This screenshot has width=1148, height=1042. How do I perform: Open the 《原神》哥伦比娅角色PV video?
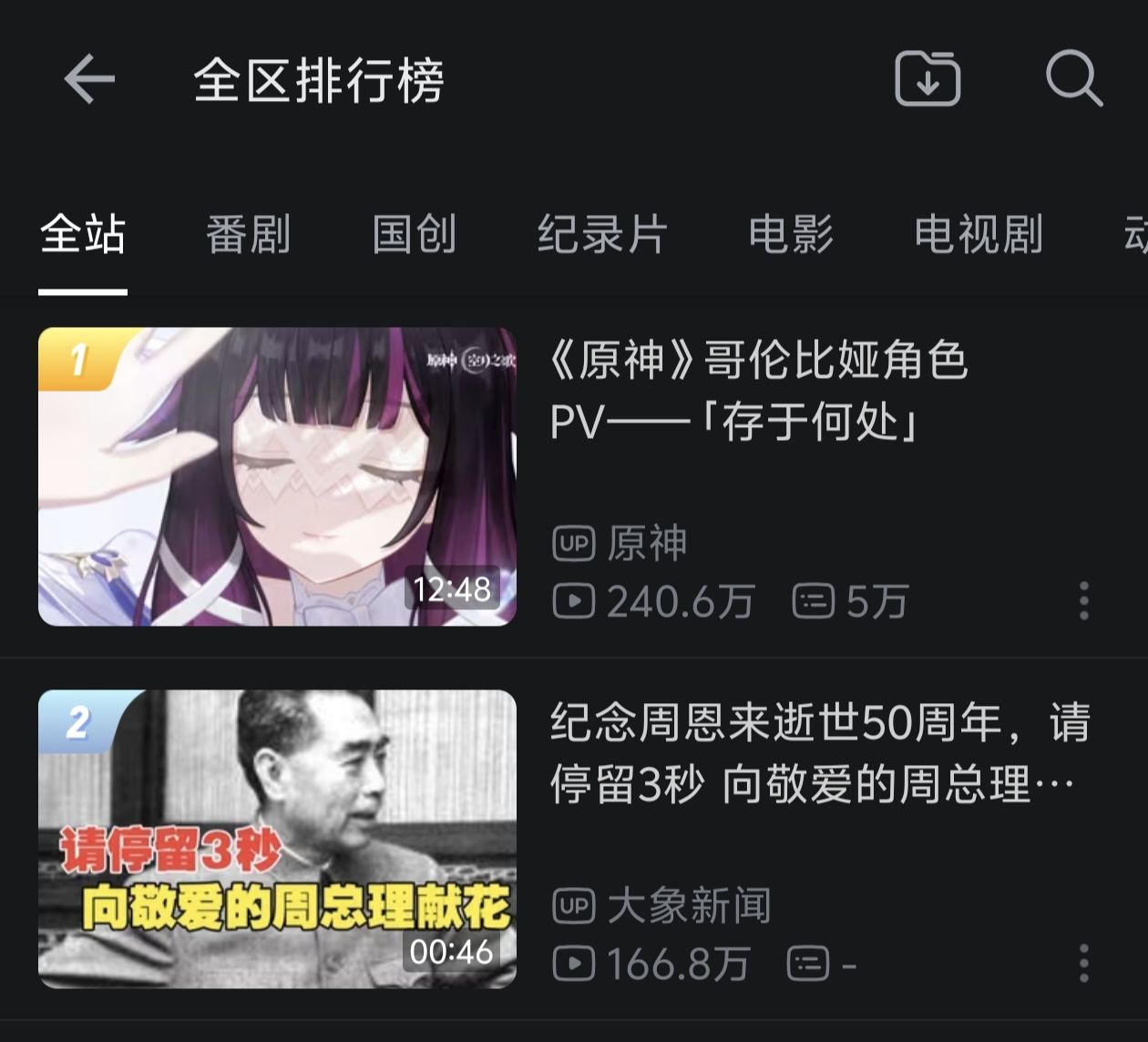pyautogui.click(x=277, y=476)
